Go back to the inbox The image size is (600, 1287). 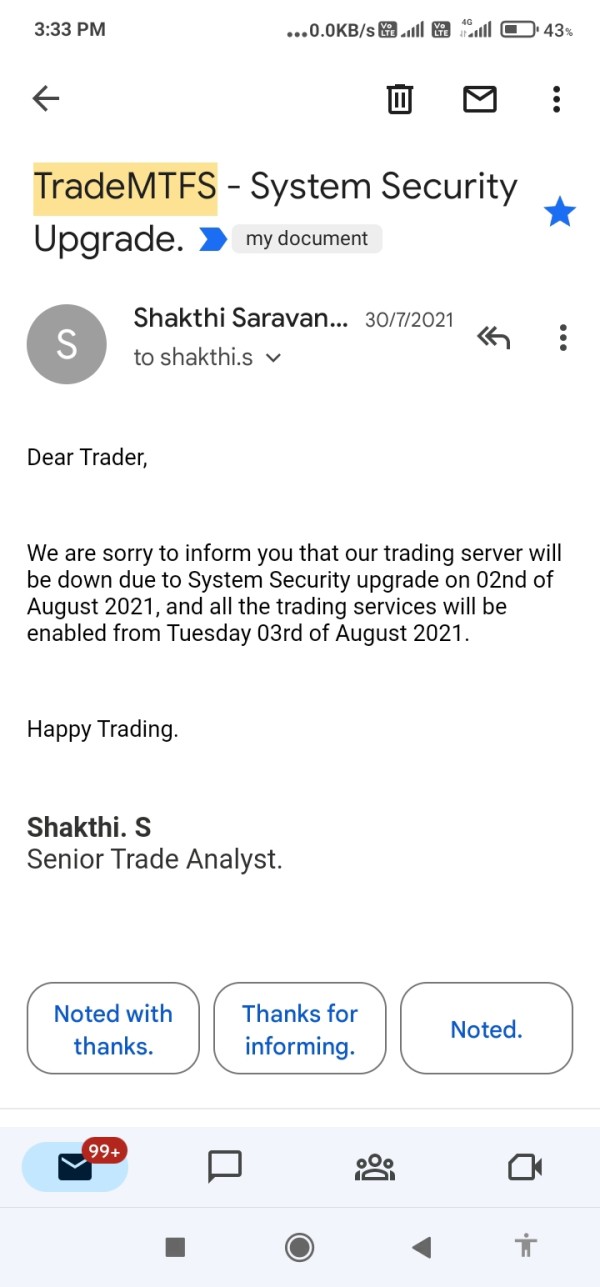46,98
